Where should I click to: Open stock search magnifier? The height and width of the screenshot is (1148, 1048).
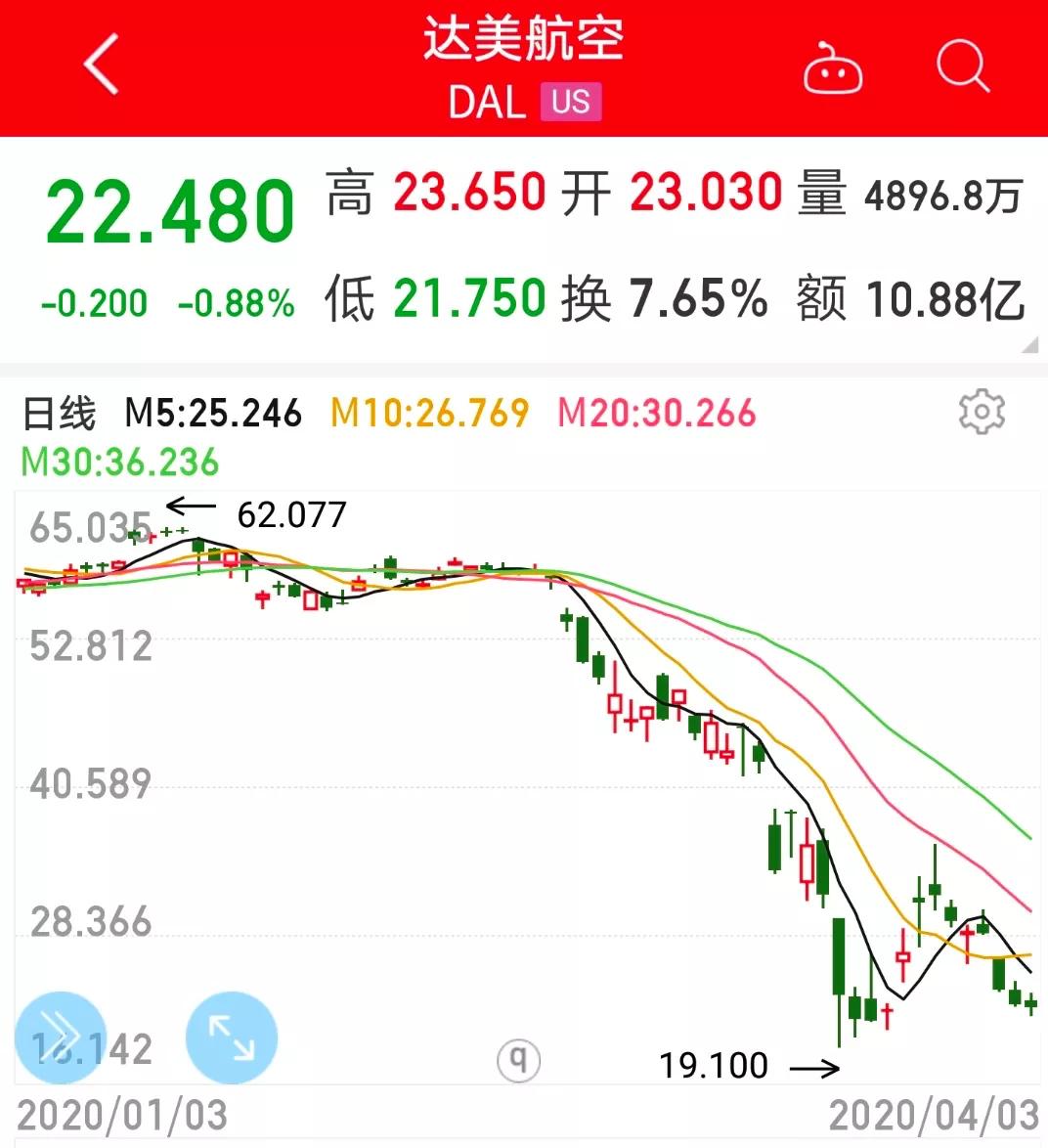click(x=962, y=66)
